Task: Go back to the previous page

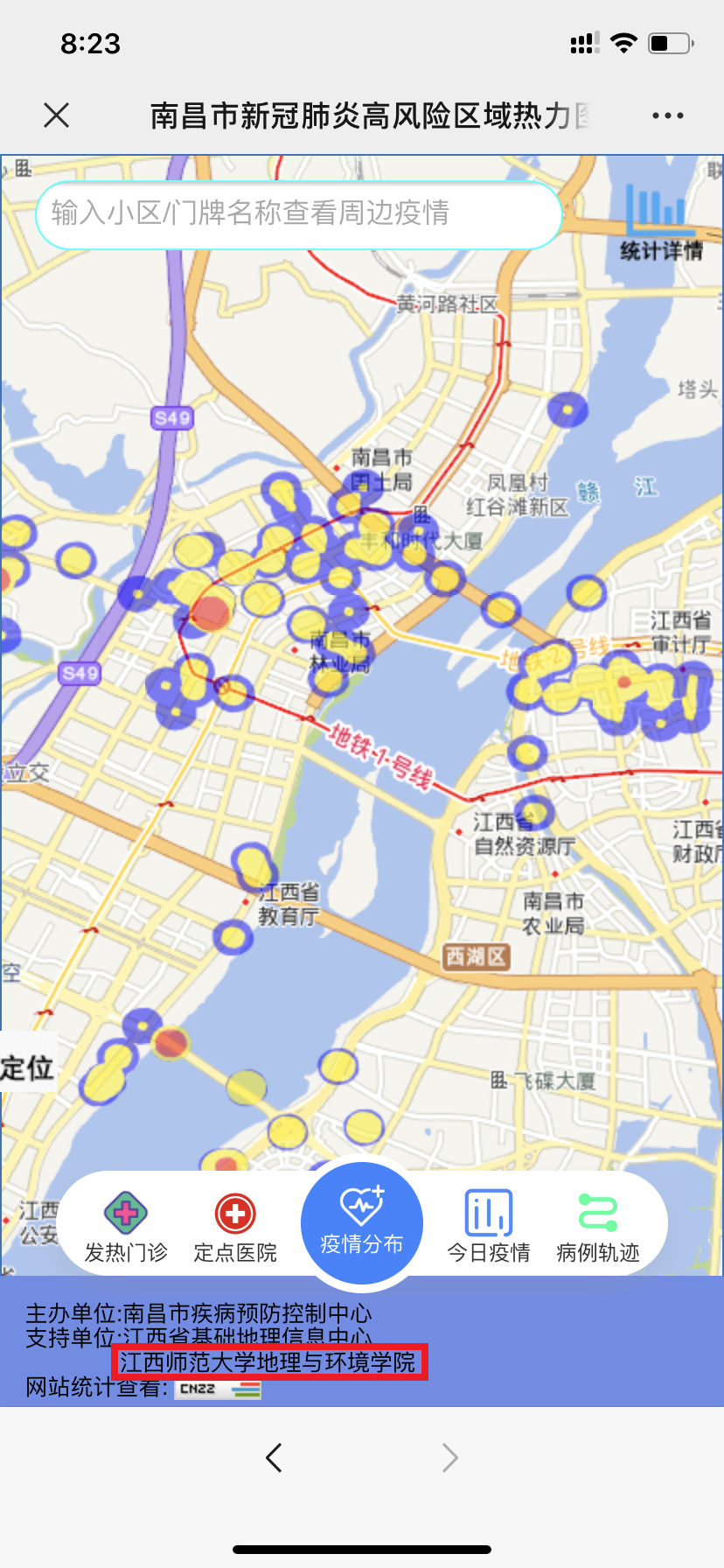Action: pos(274,1458)
